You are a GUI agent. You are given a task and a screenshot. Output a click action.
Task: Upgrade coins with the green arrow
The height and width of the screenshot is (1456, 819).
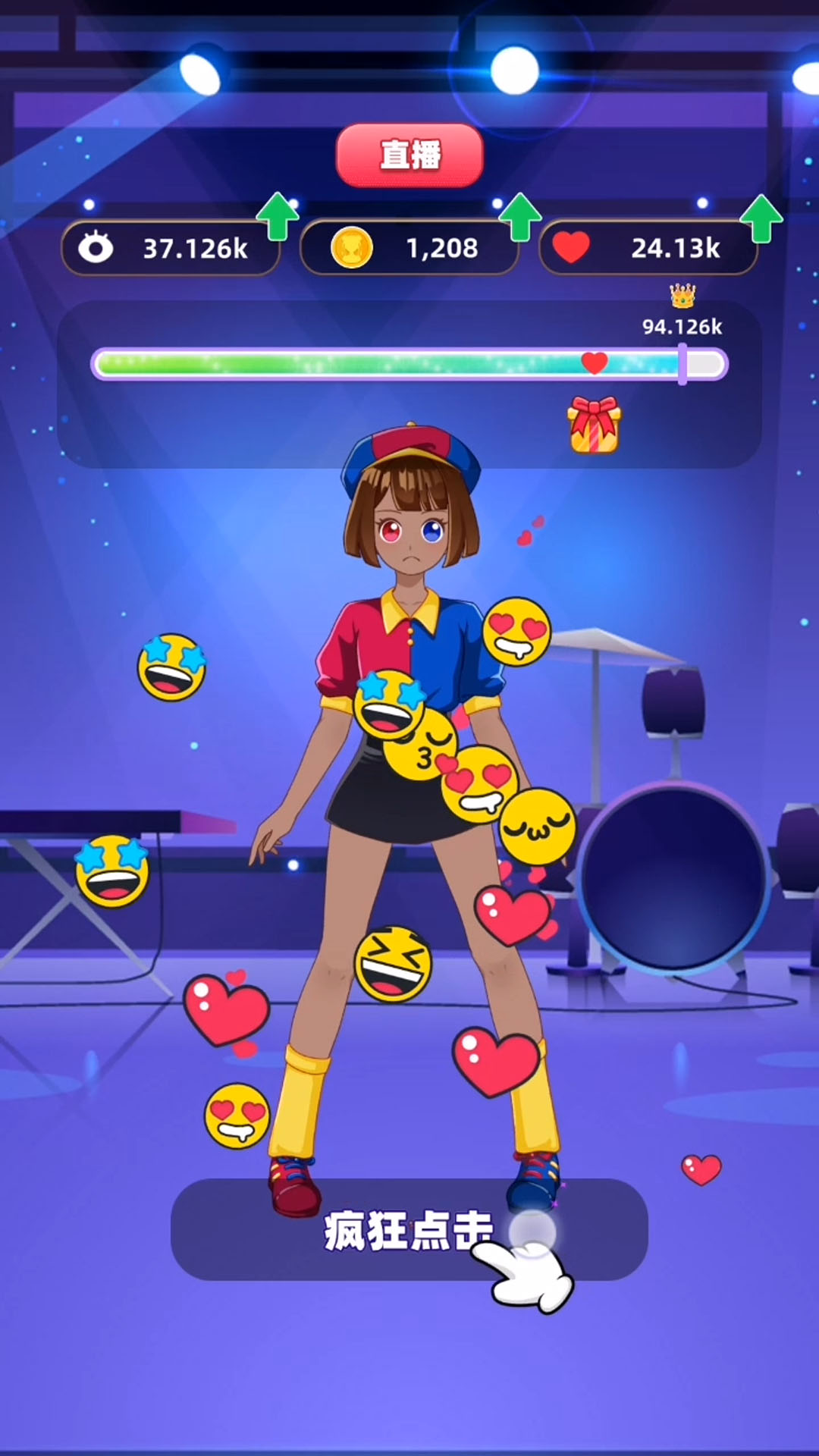click(x=519, y=217)
